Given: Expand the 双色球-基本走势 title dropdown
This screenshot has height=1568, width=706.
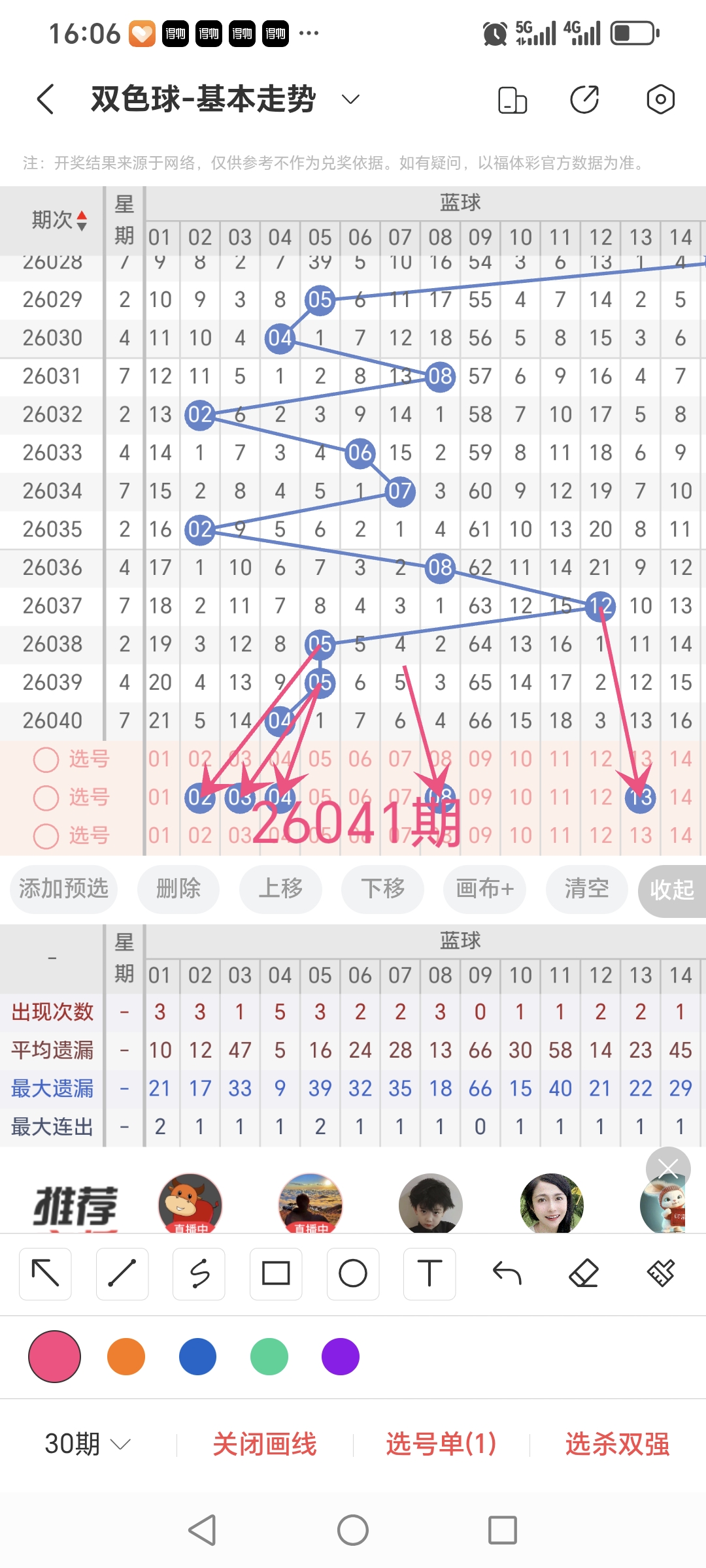Looking at the screenshot, I should [350, 99].
